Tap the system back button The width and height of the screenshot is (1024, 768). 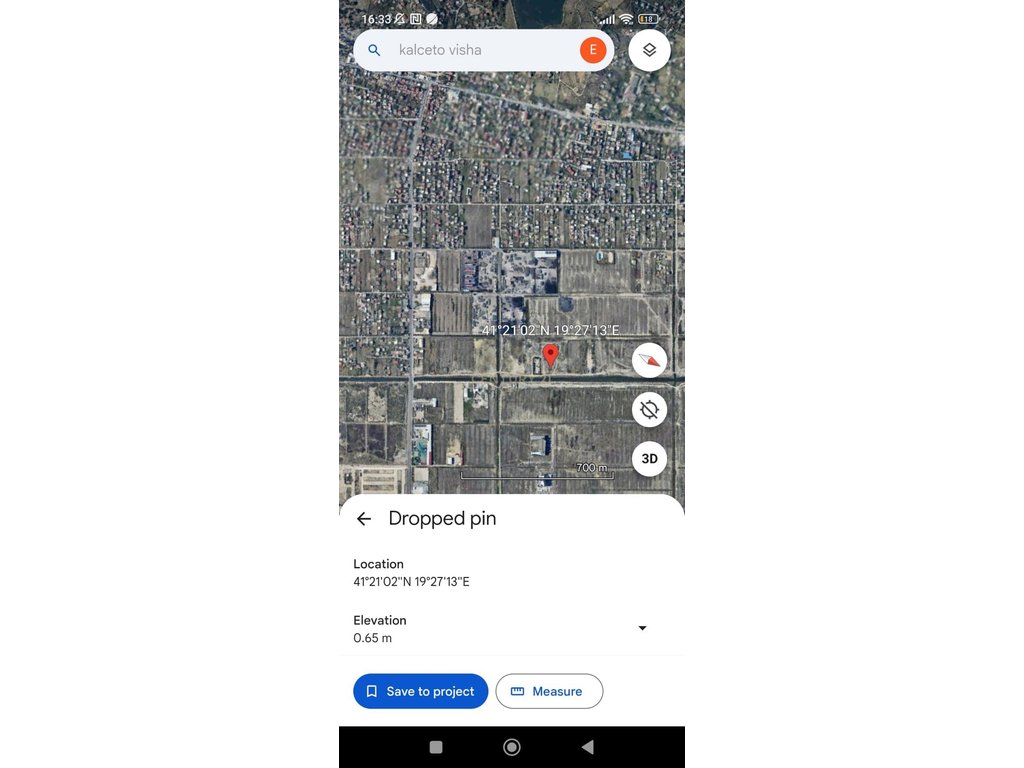(x=587, y=747)
